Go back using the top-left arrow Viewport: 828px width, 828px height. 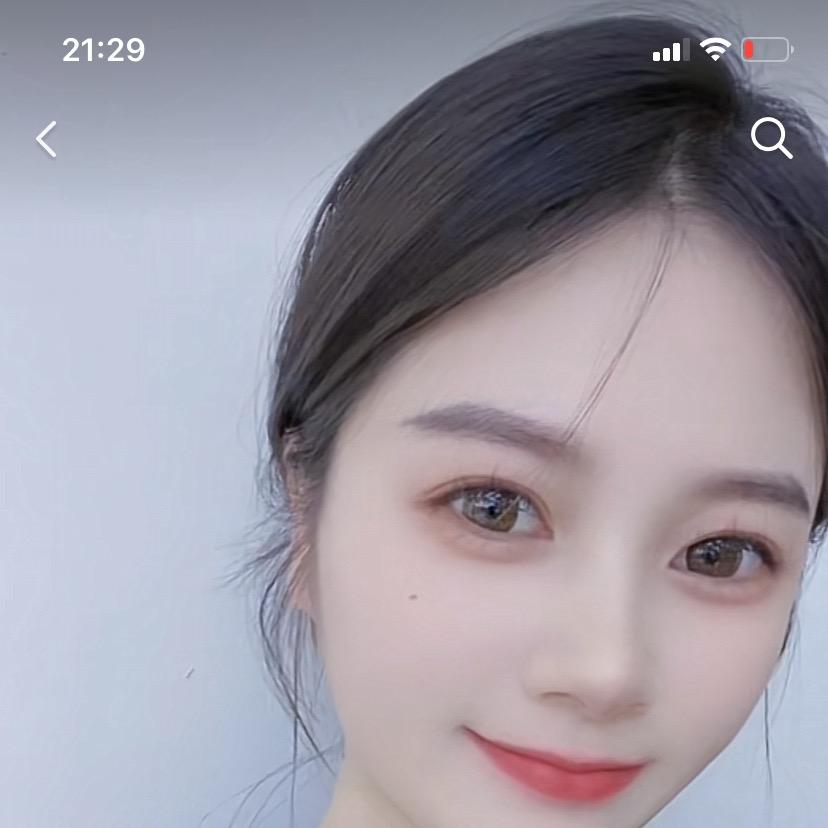[x=46, y=139]
